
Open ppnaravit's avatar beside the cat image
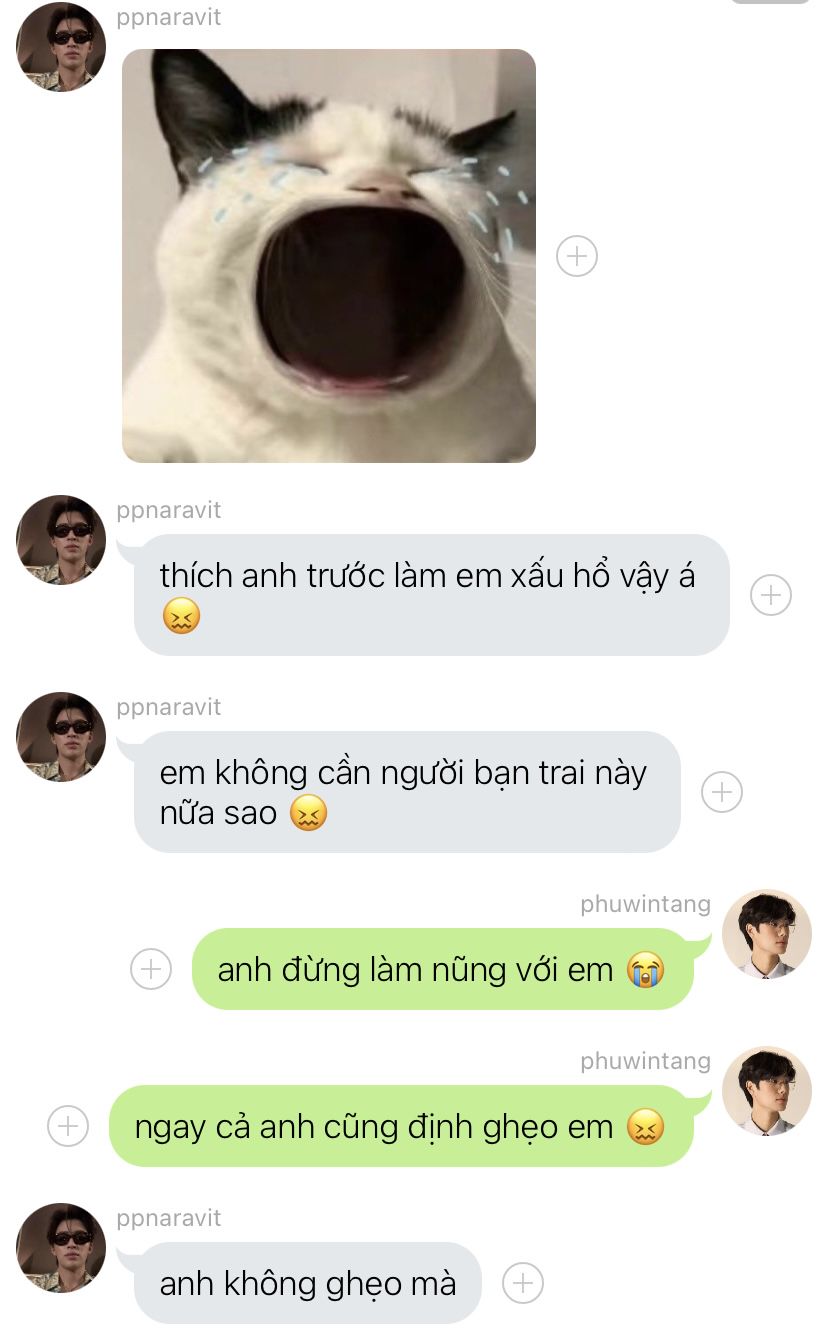click(x=61, y=47)
